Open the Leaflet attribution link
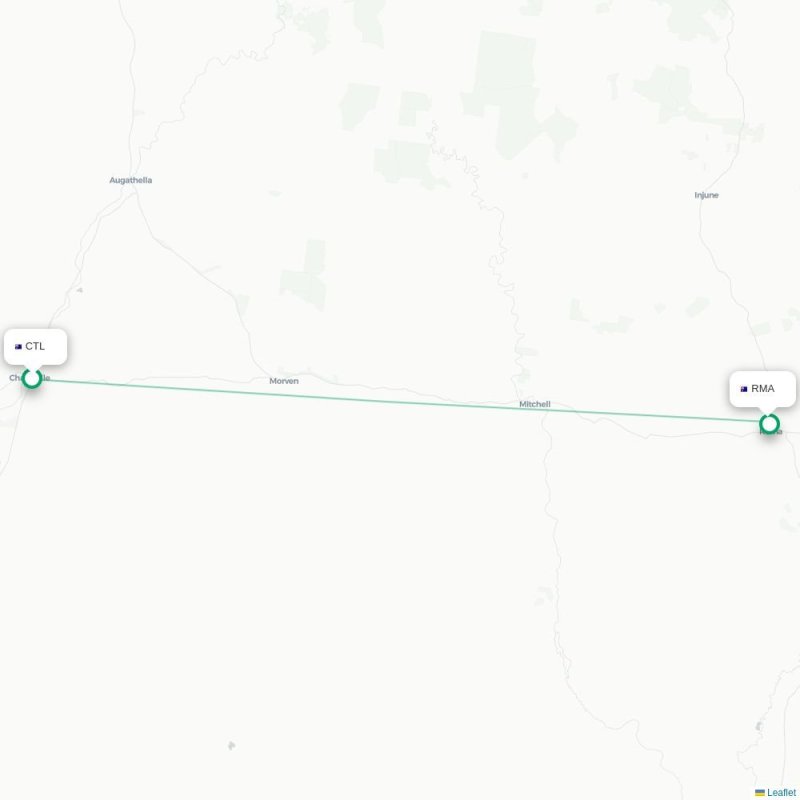800x800 pixels. 780,792
